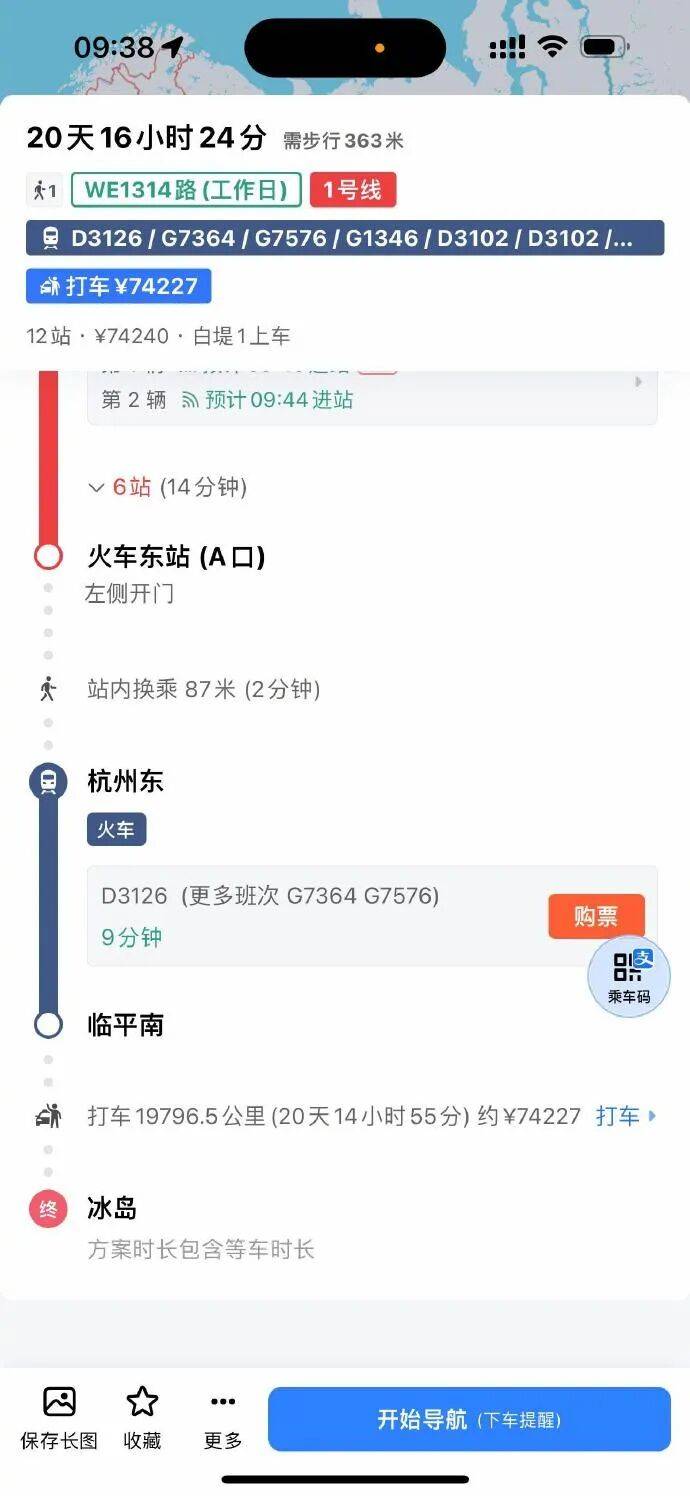Open the D3126 train schedule card
Image resolution: width=690 pixels, height=1496 pixels.
[310, 916]
